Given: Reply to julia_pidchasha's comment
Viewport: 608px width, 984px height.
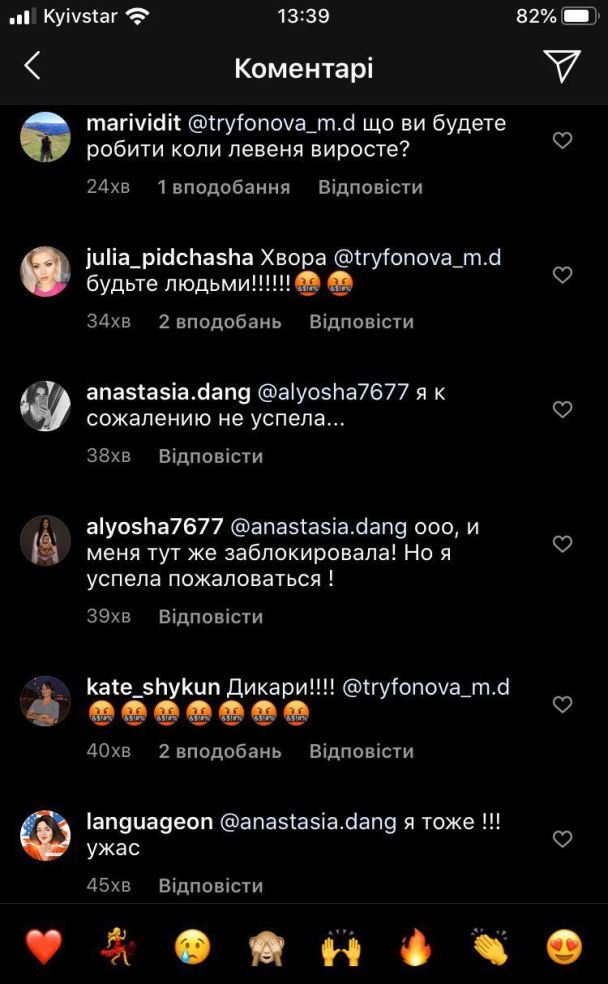Looking at the screenshot, I should coord(361,322).
